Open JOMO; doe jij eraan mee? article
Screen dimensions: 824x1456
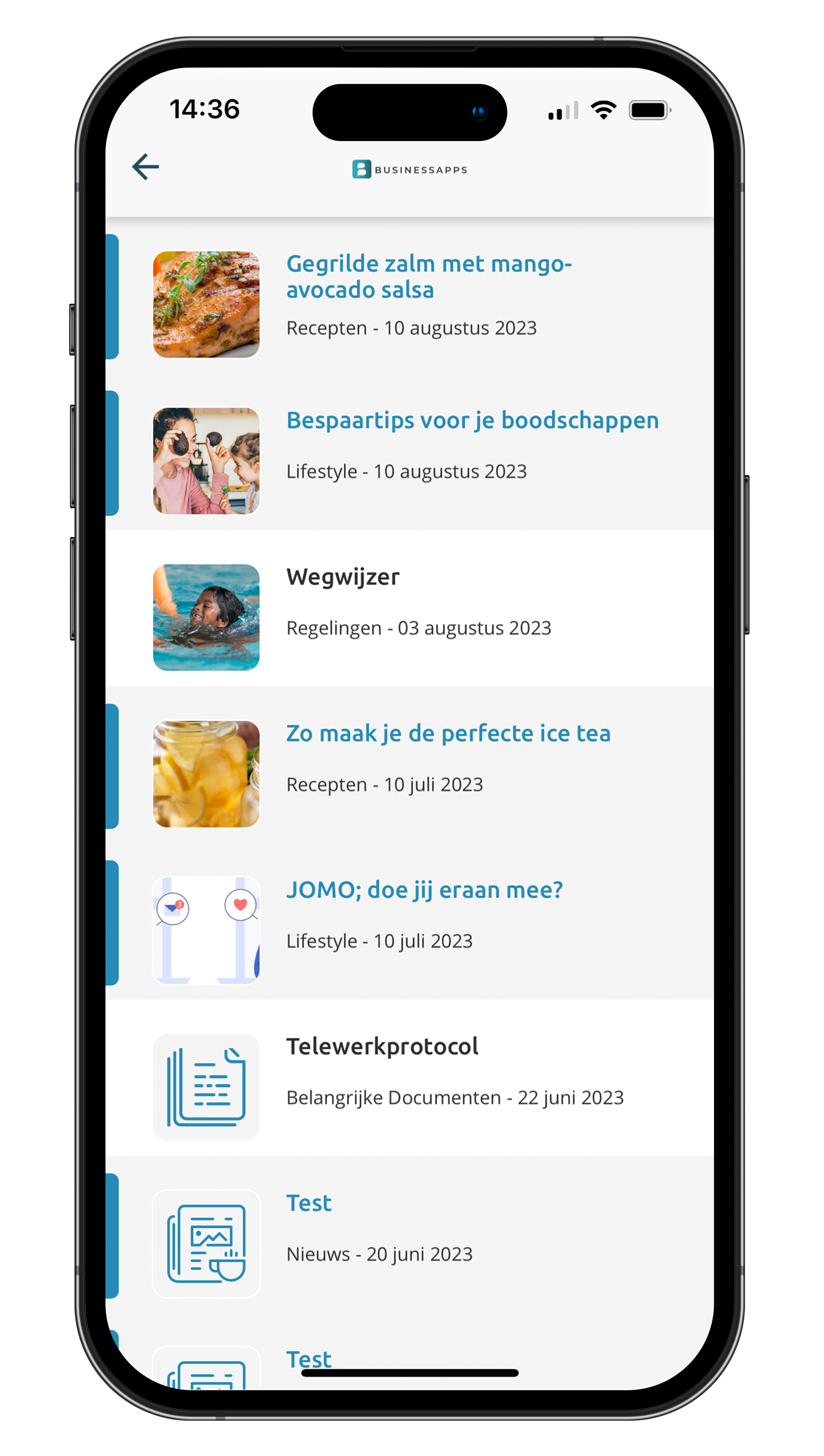pos(424,891)
